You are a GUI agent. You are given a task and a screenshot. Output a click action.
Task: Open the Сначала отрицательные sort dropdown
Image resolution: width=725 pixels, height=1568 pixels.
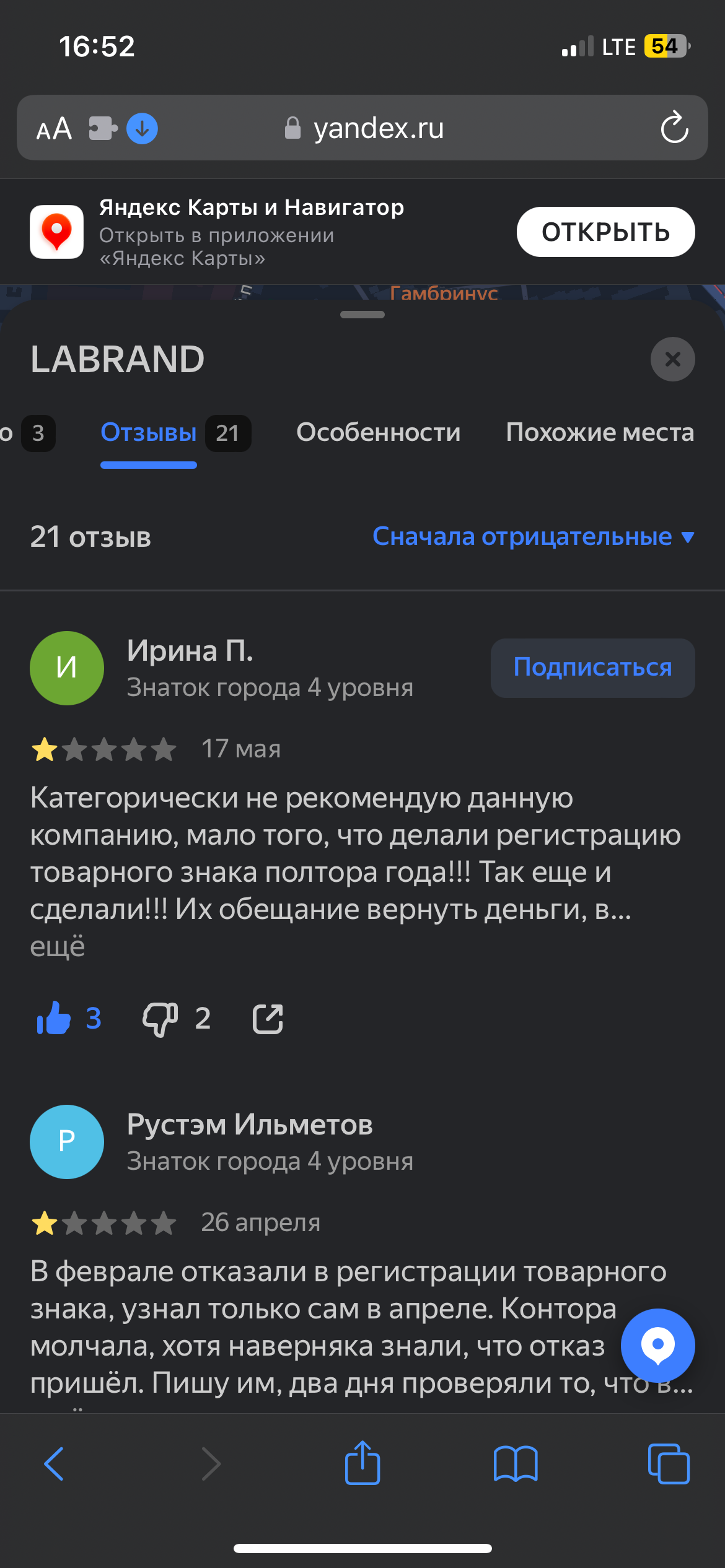pyautogui.click(x=533, y=537)
